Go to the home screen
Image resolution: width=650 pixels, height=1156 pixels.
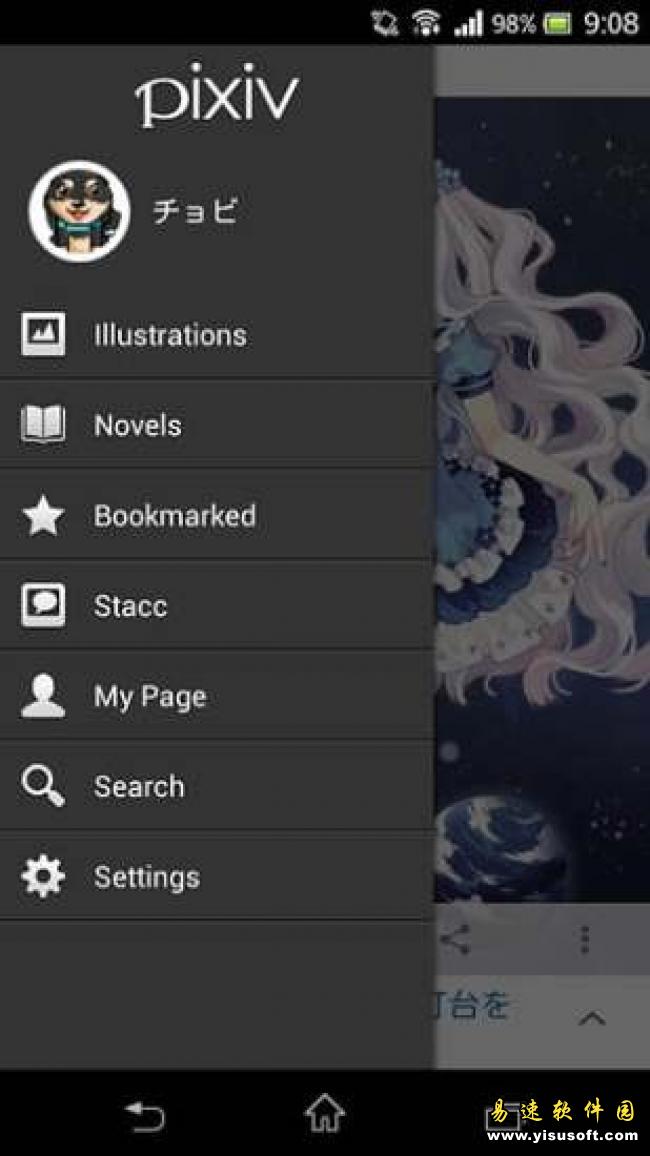coord(324,1113)
